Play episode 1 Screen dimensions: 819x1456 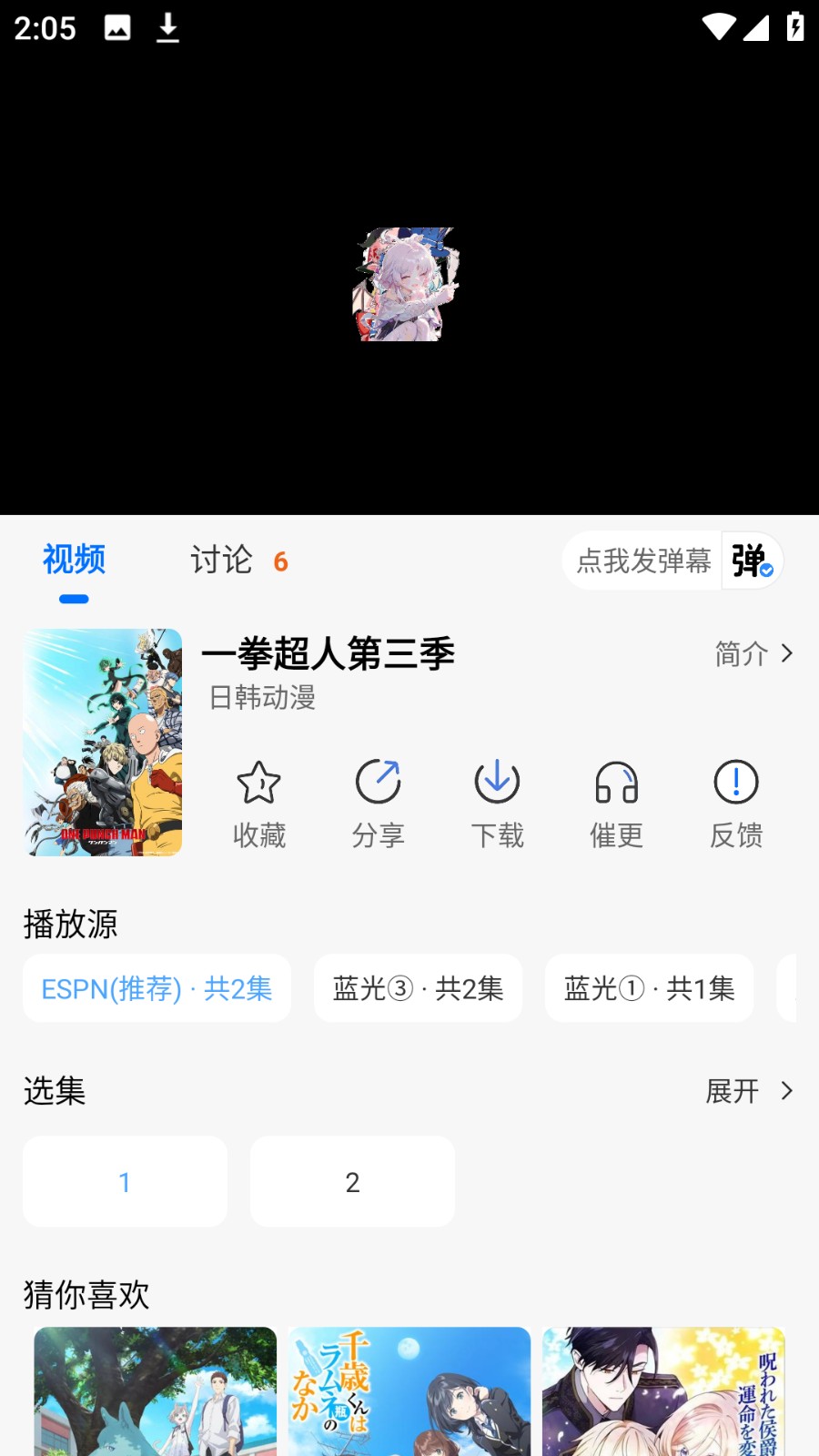(x=125, y=1181)
